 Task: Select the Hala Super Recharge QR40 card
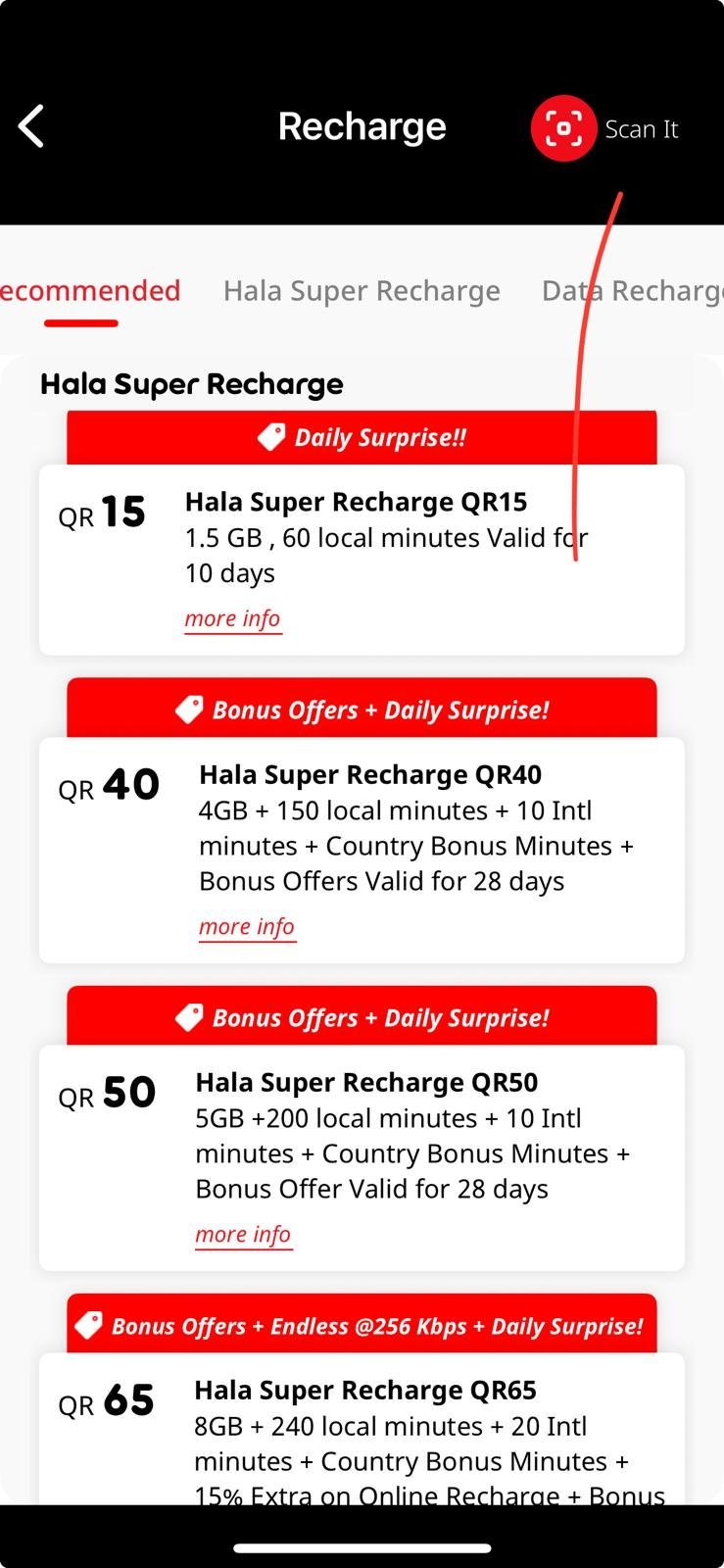click(362, 828)
